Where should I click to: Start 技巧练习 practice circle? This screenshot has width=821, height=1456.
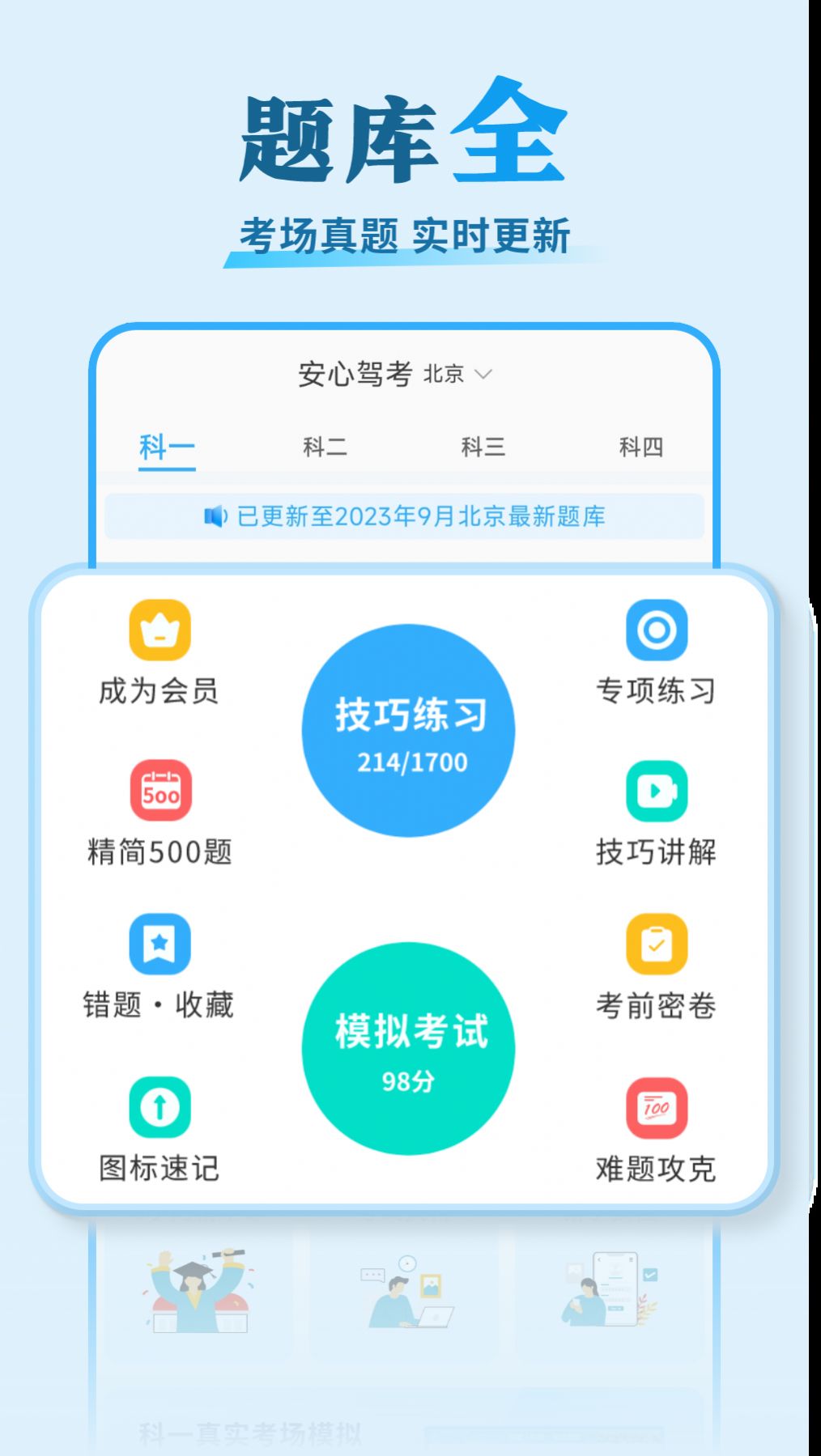[411, 715]
